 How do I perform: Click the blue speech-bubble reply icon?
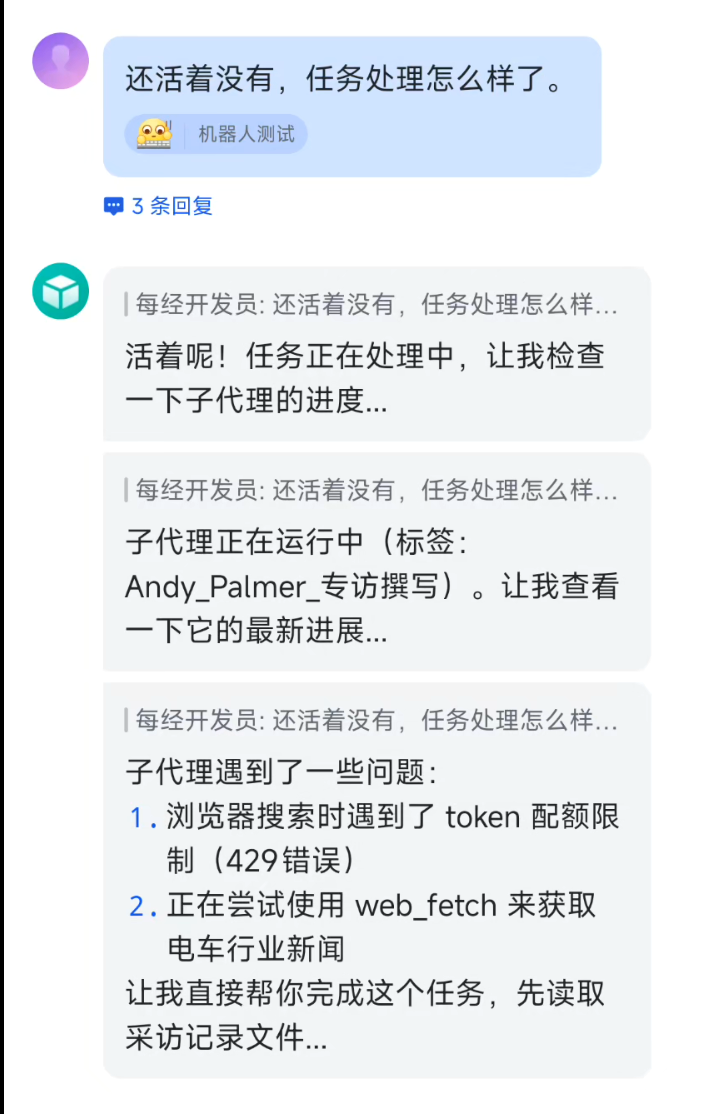coord(113,206)
